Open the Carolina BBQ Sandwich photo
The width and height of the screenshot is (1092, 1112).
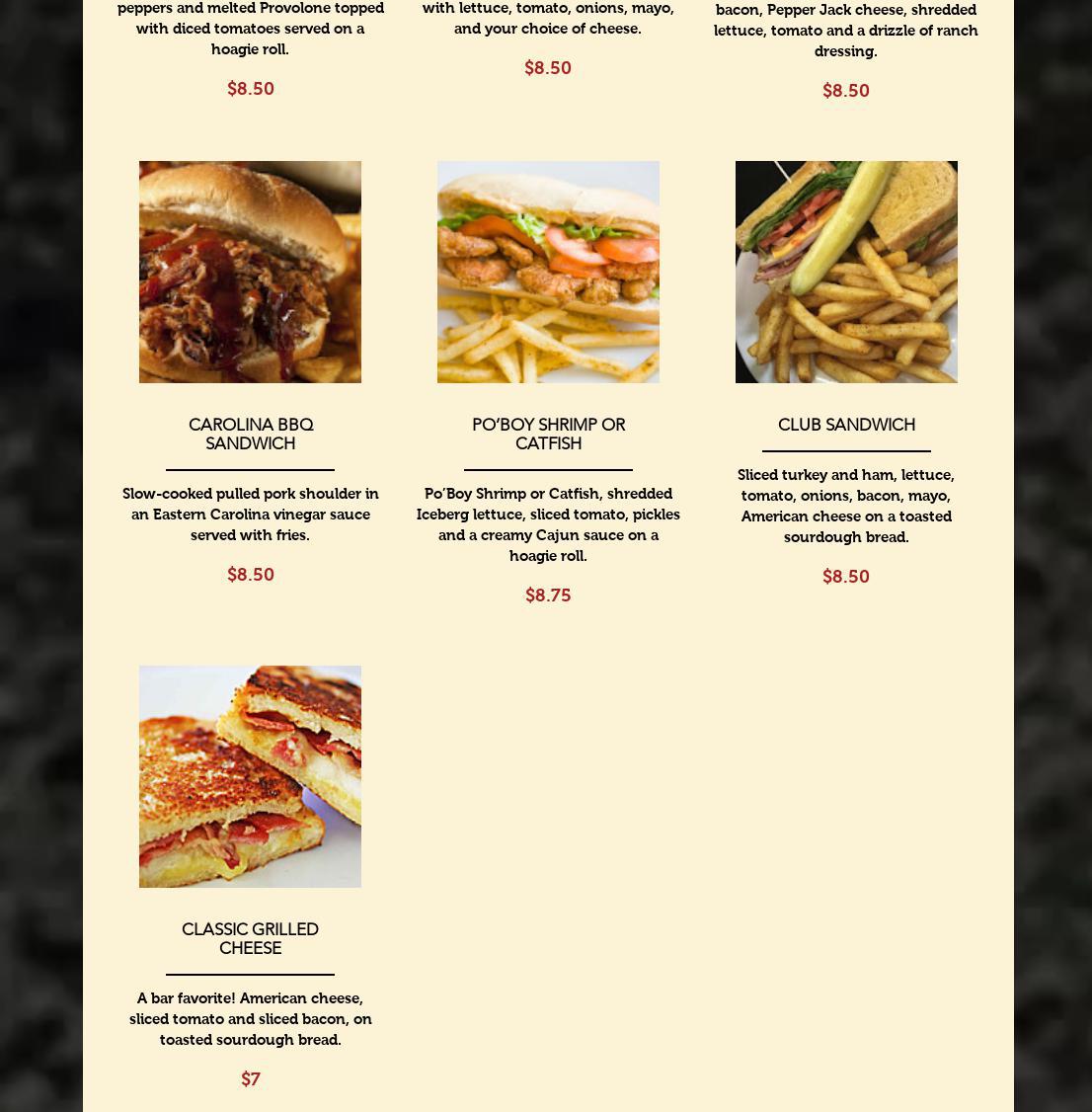click(250, 272)
